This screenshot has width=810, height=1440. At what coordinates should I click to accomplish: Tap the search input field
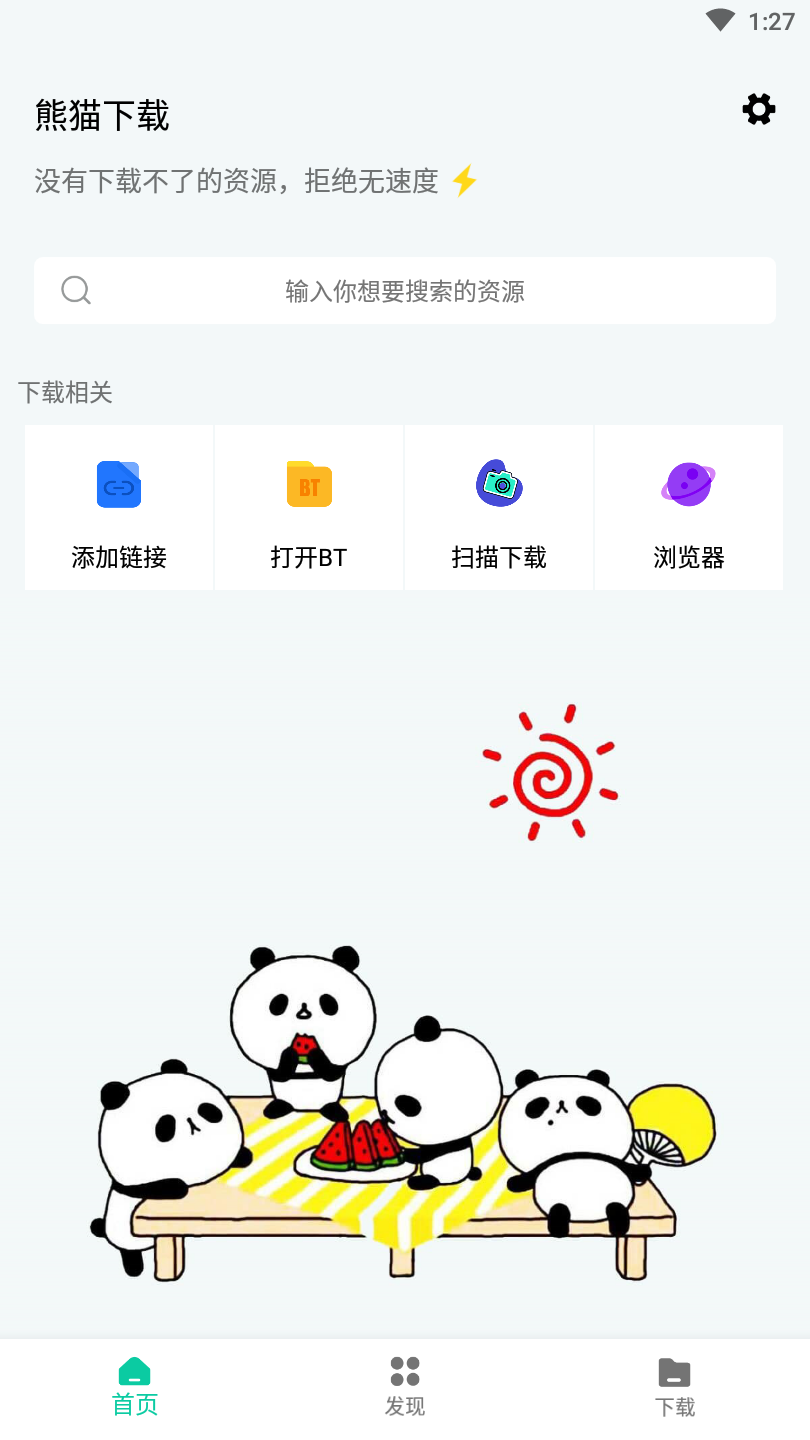click(x=405, y=290)
